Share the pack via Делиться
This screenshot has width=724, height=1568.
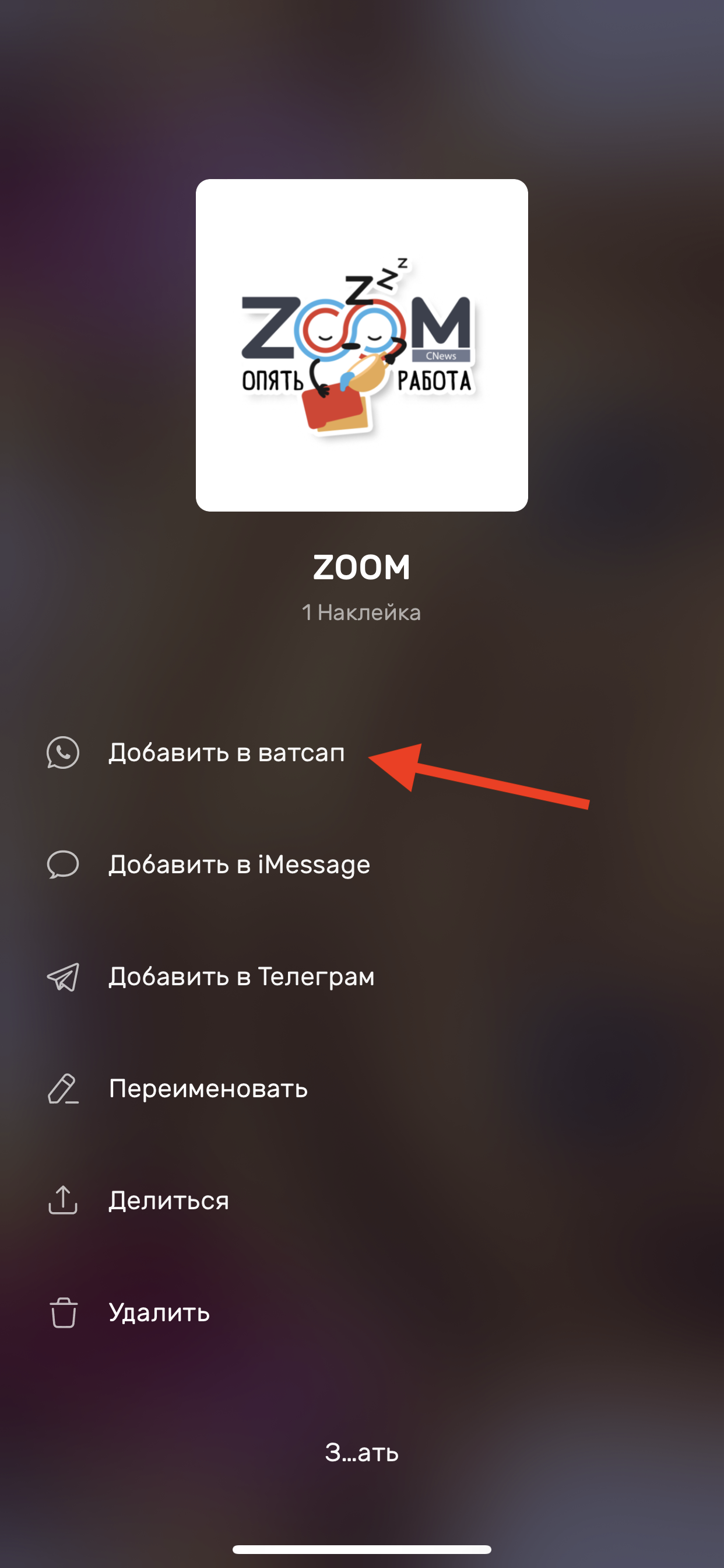pos(168,1200)
